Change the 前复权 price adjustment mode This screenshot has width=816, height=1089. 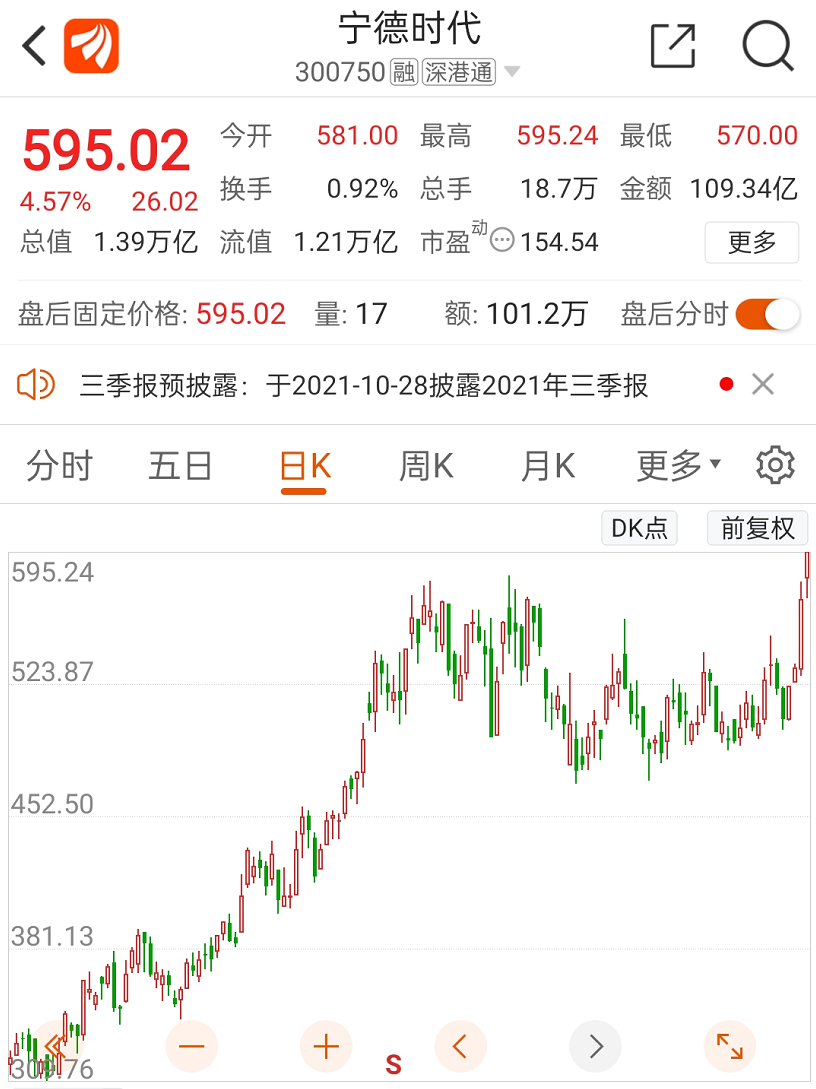[x=757, y=528]
